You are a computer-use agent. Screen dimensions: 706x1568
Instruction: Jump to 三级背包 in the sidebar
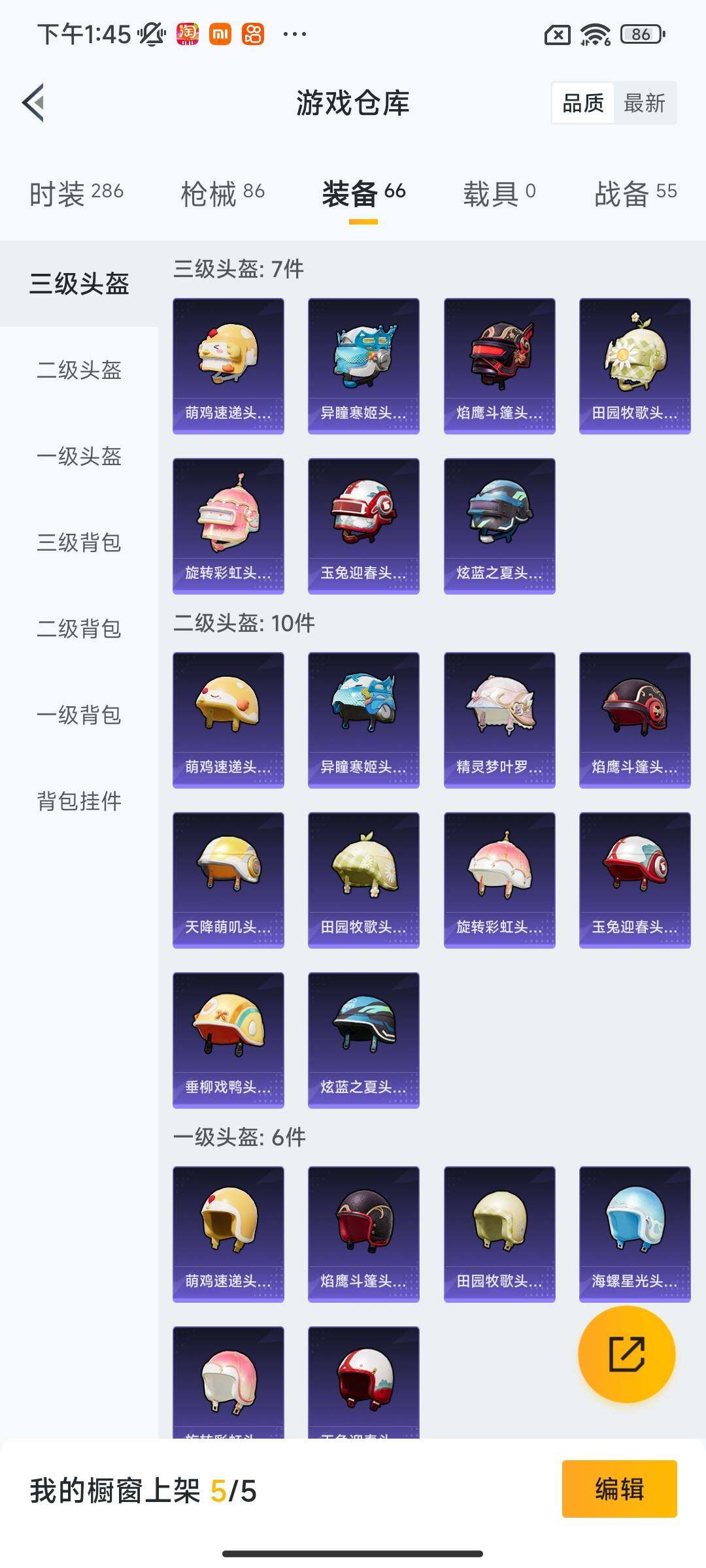click(79, 542)
